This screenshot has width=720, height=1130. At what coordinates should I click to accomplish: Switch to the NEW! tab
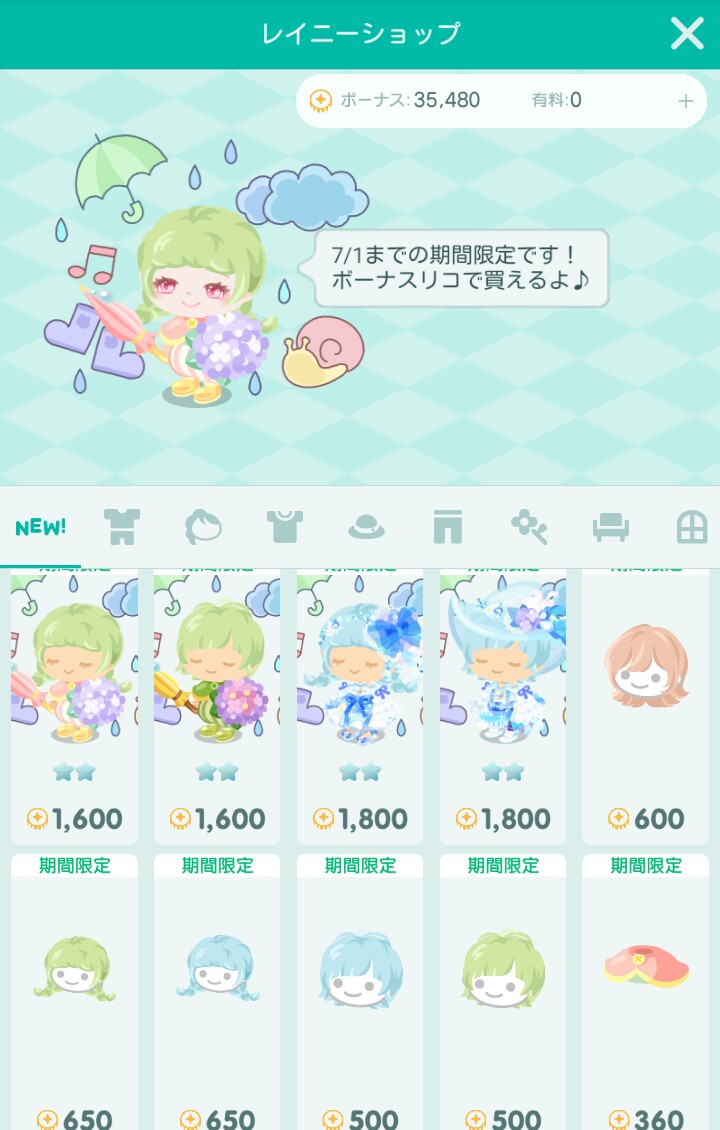[x=40, y=527]
